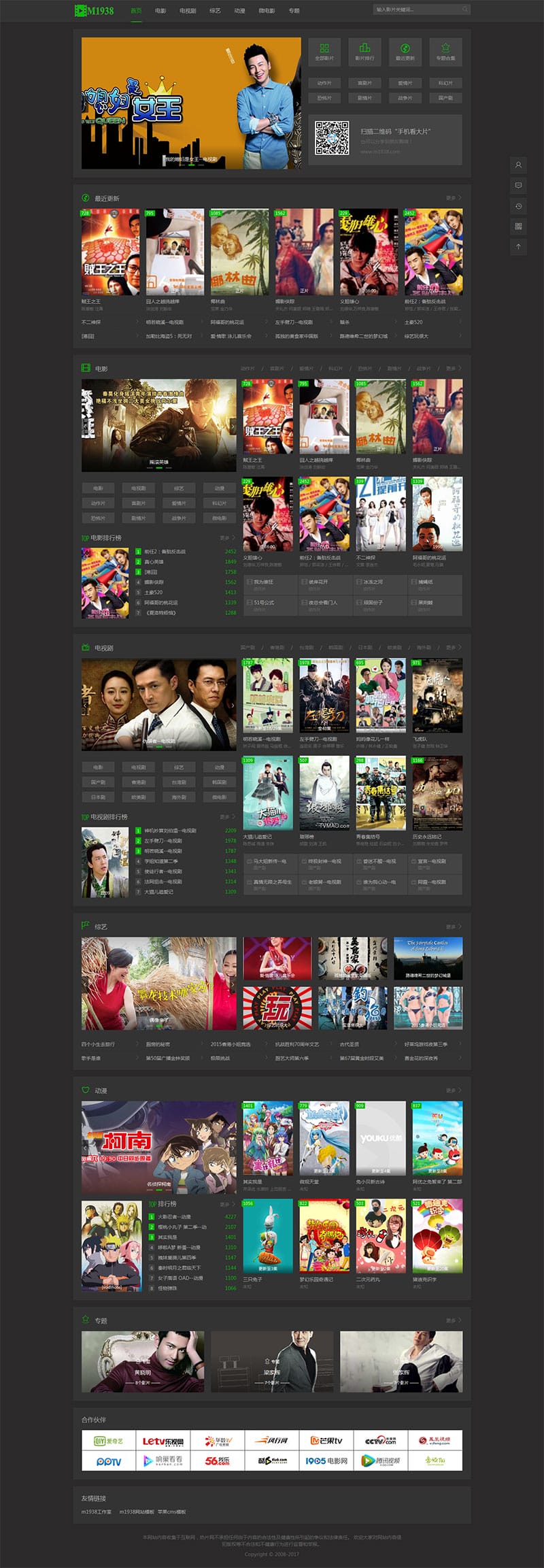Open the 最近更新 shortcut button

coord(405,52)
